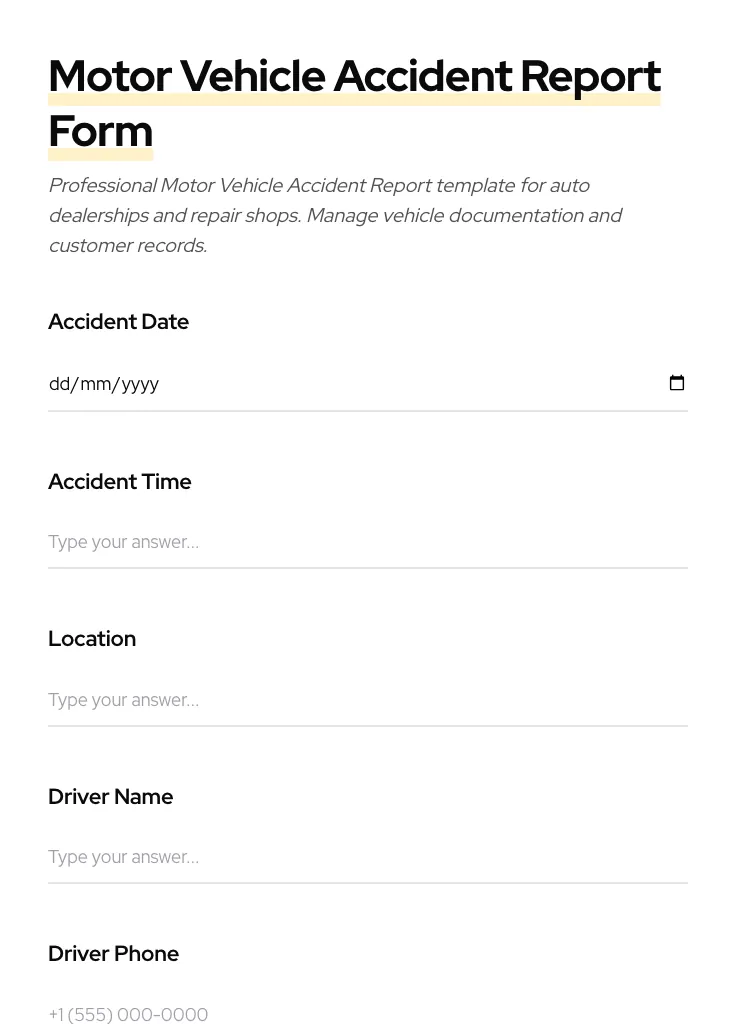The height and width of the screenshot is (1024, 736).
Task: Select the Driver Phone label
Action: pyautogui.click(x=113, y=953)
